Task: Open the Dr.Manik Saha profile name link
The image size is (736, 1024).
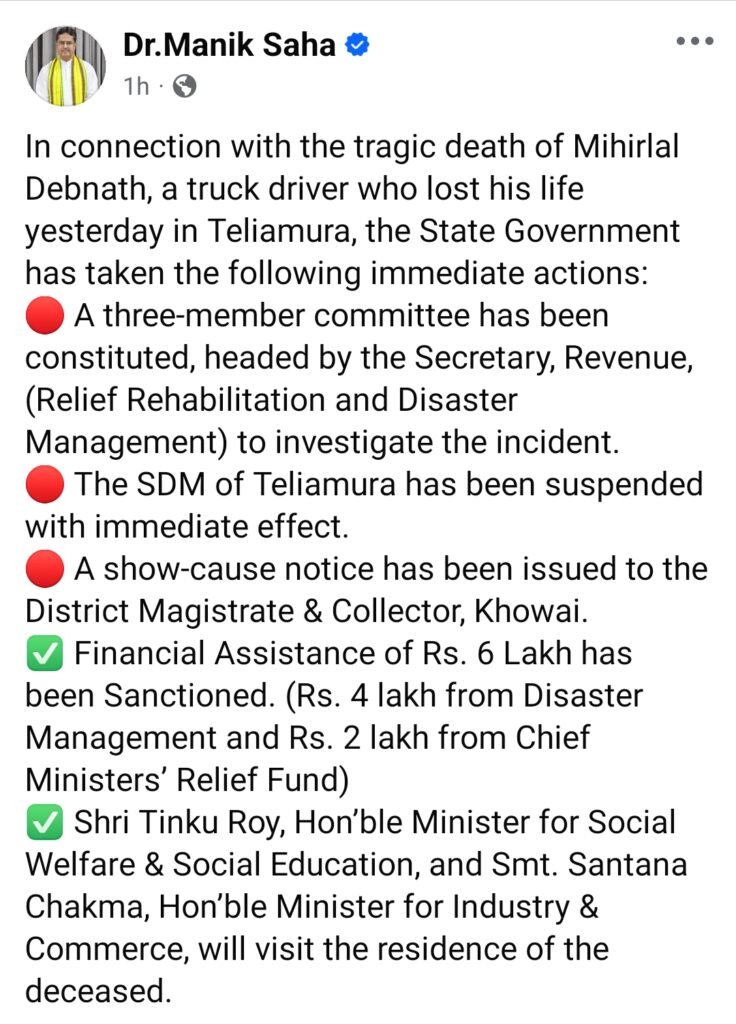Action: (x=230, y=45)
